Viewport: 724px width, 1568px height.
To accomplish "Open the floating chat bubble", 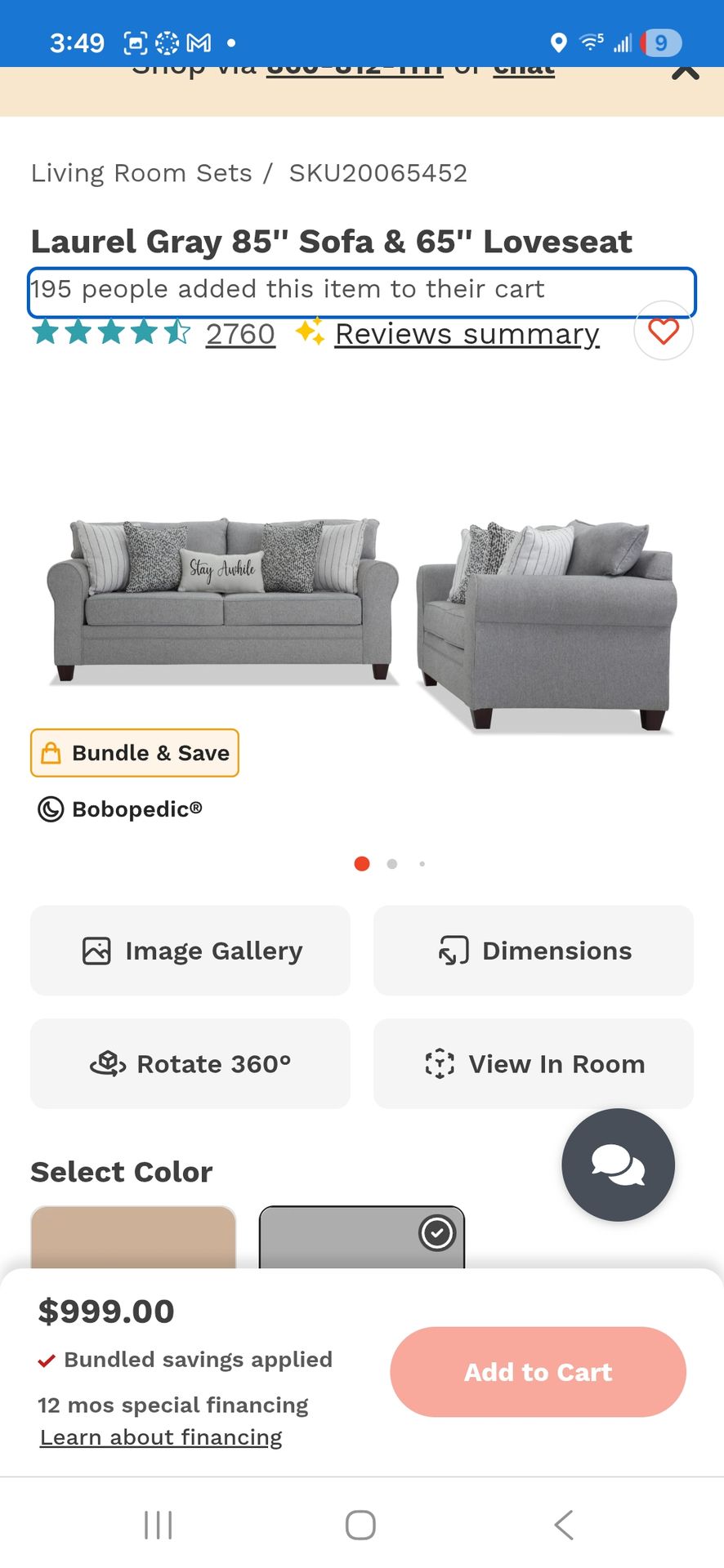I will pos(618,1165).
